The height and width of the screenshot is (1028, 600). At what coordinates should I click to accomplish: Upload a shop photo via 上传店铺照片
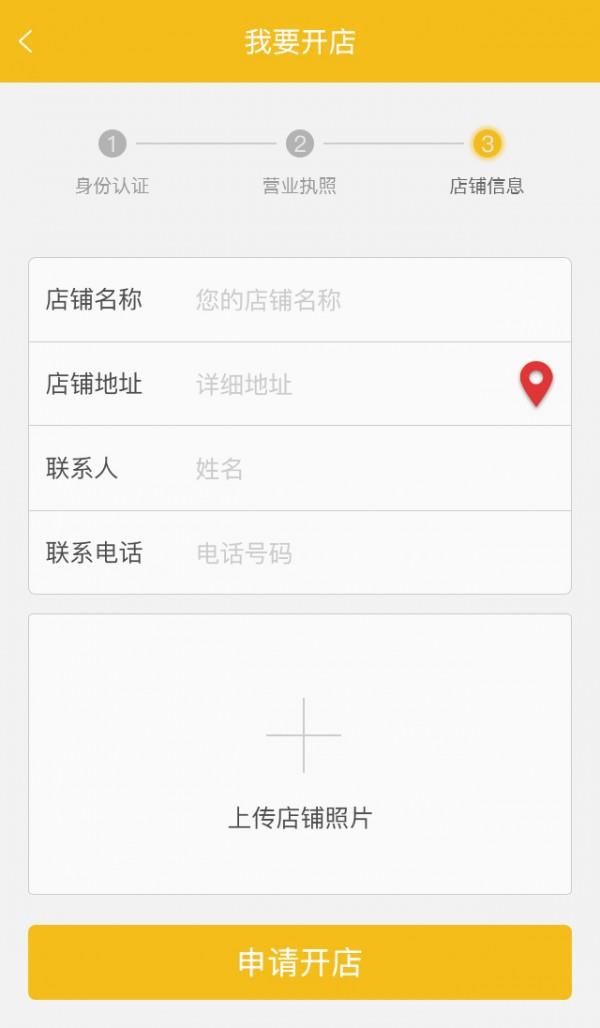(300, 753)
